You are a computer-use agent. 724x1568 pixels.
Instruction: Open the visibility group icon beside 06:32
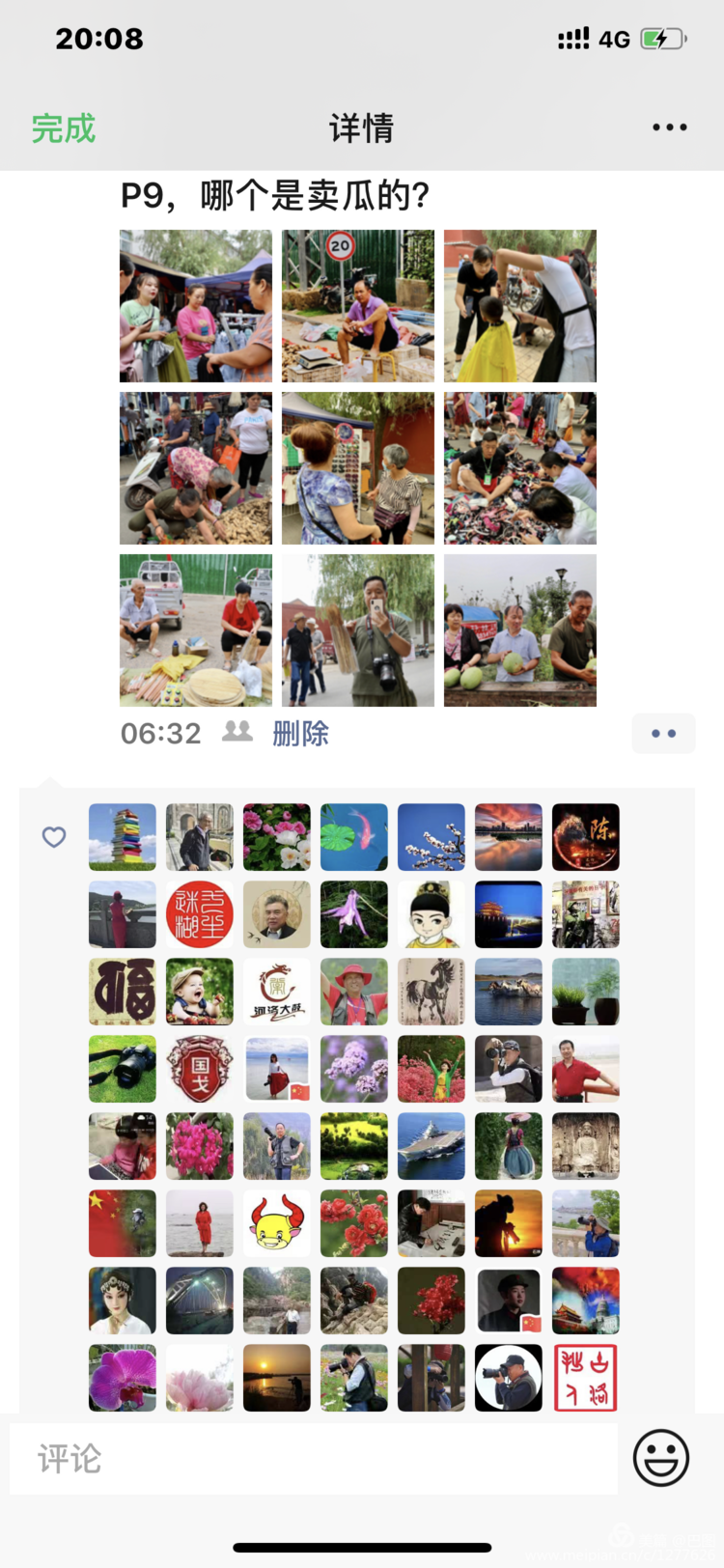pos(237,732)
